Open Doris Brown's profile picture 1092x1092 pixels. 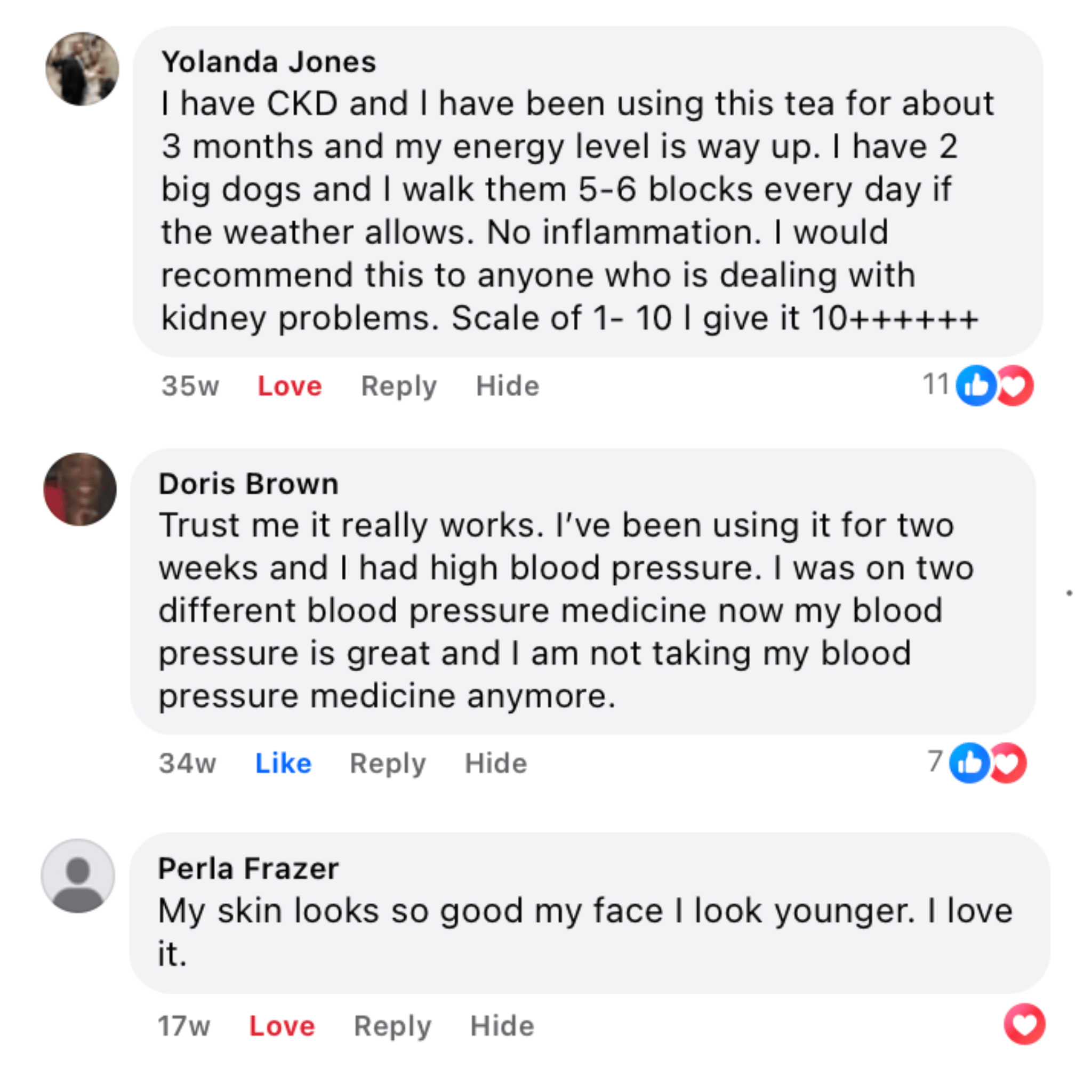click(x=79, y=489)
